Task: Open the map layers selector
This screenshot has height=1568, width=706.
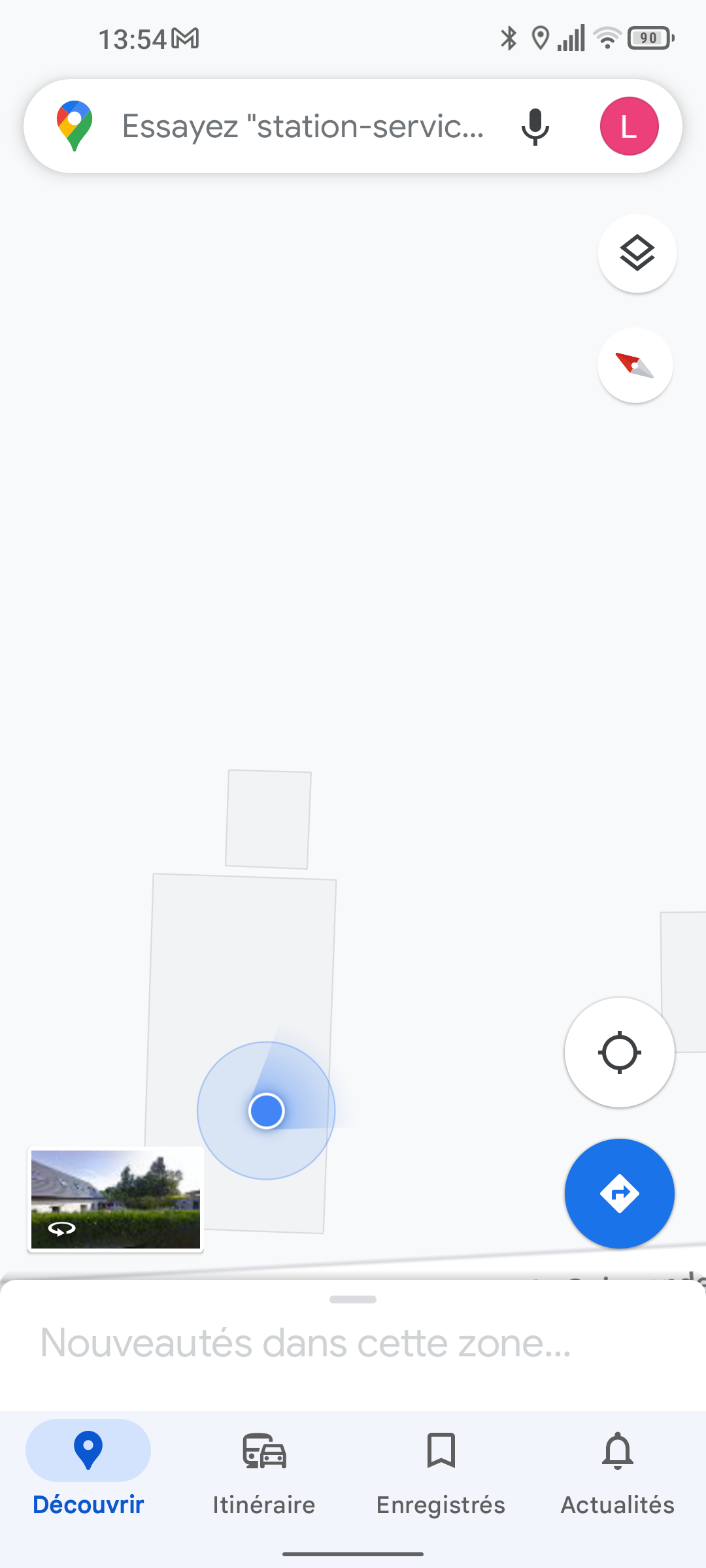Action: pyautogui.click(x=637, y=253)
